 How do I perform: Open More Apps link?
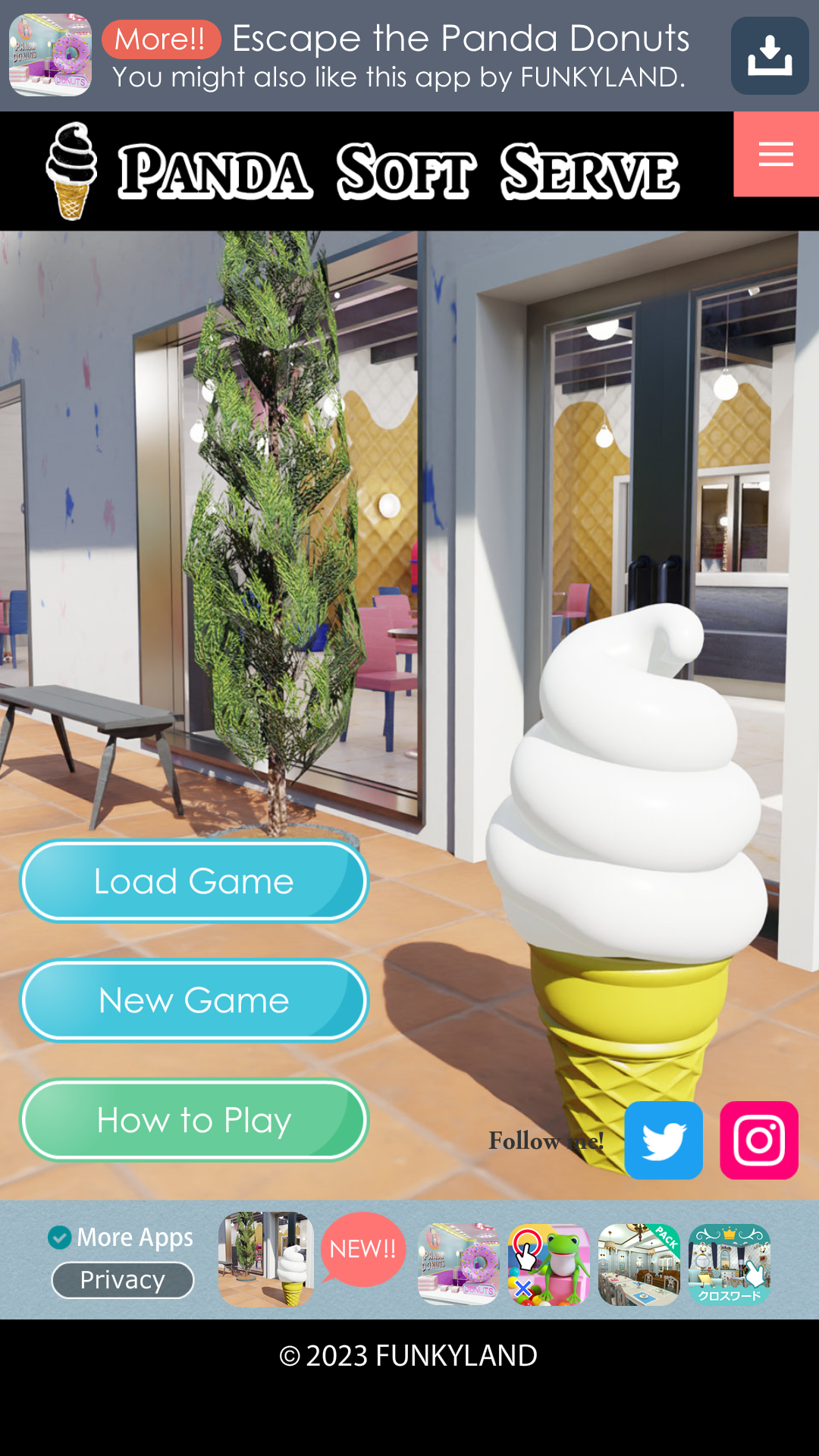(121, 1238)
